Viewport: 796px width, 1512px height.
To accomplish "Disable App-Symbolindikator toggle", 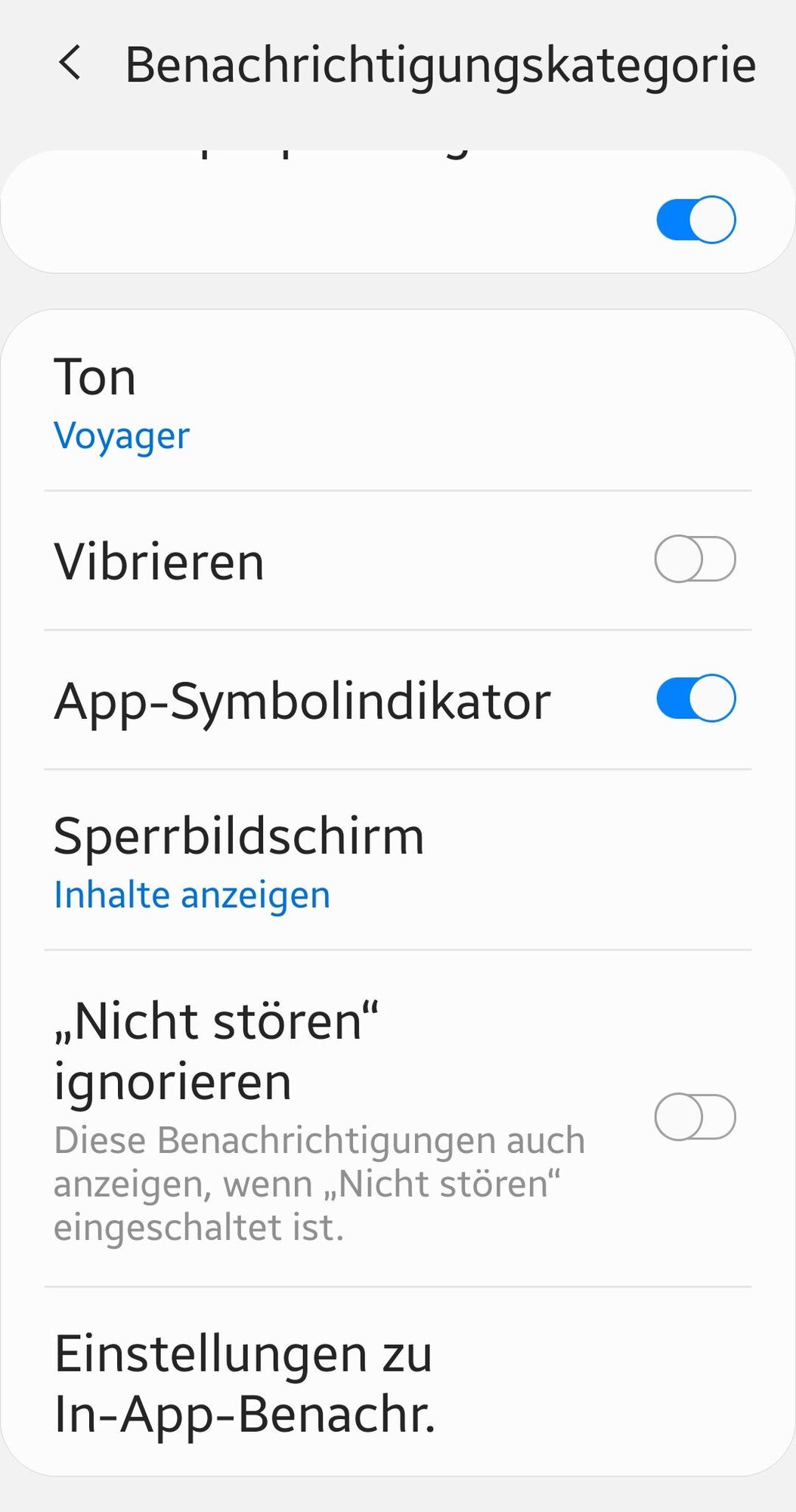I will pyautogui.click(x=695, y=699).
